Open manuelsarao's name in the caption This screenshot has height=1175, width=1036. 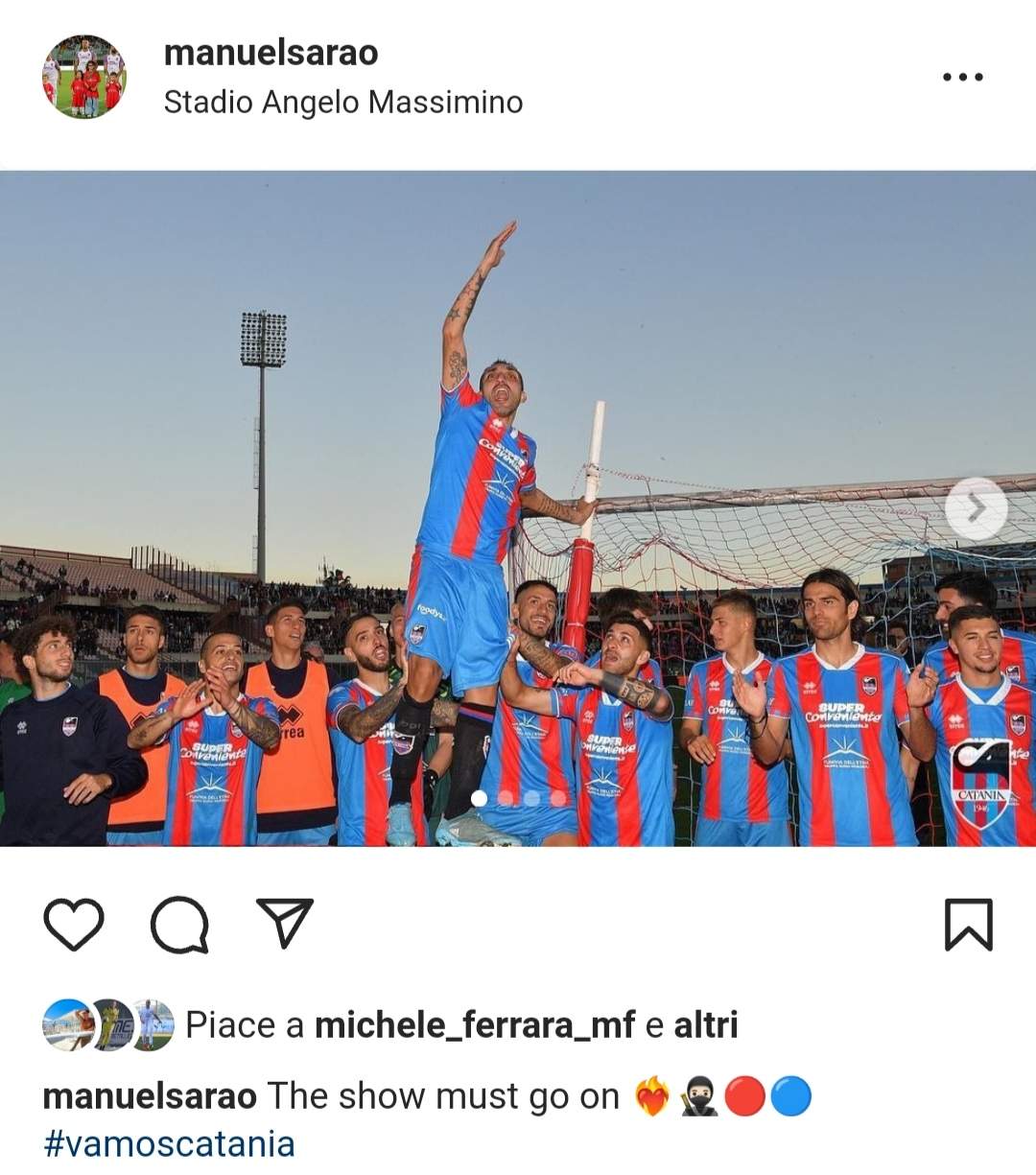click(150, 1095)
